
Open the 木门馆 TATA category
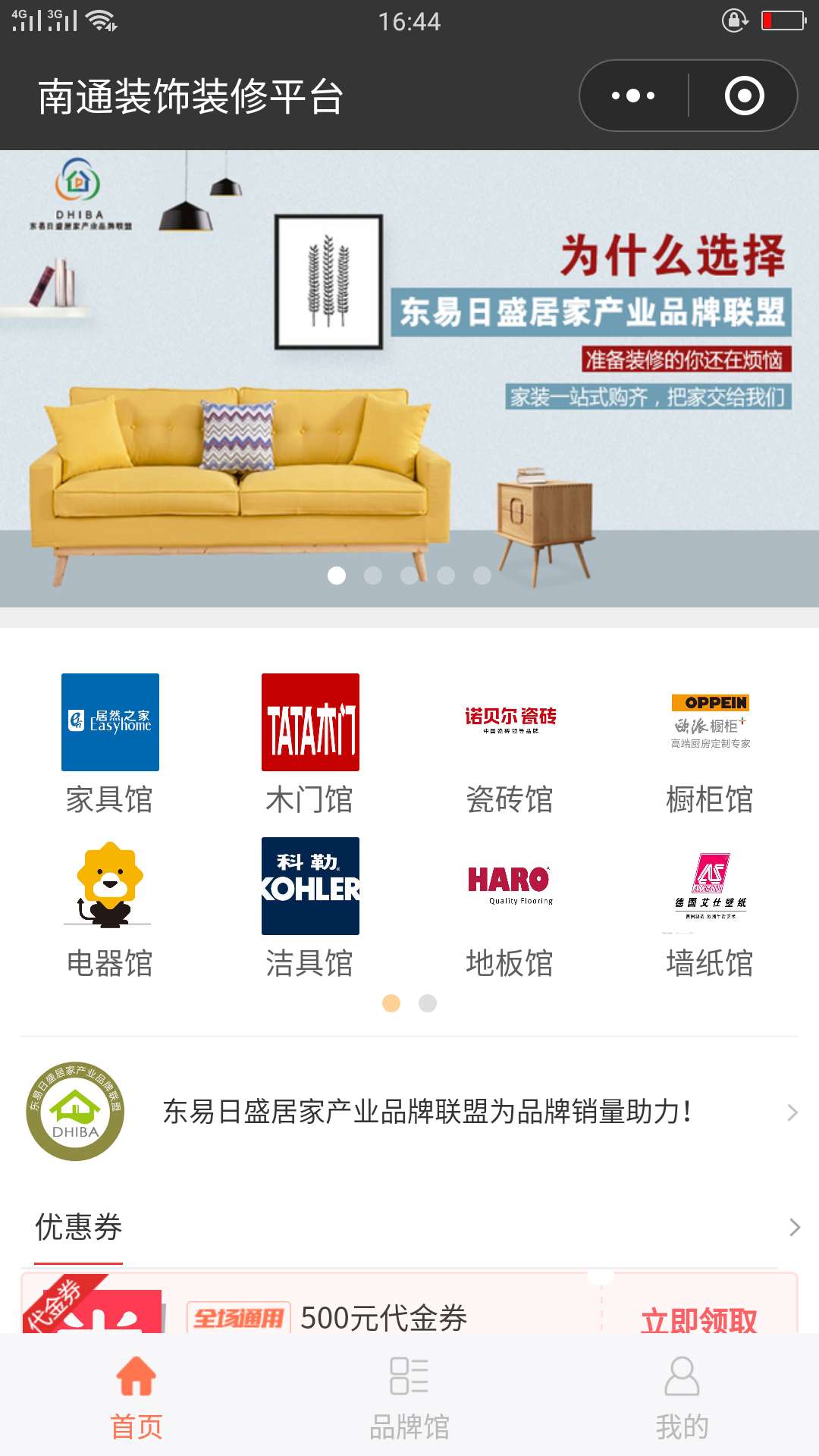[x=310, y=744]
